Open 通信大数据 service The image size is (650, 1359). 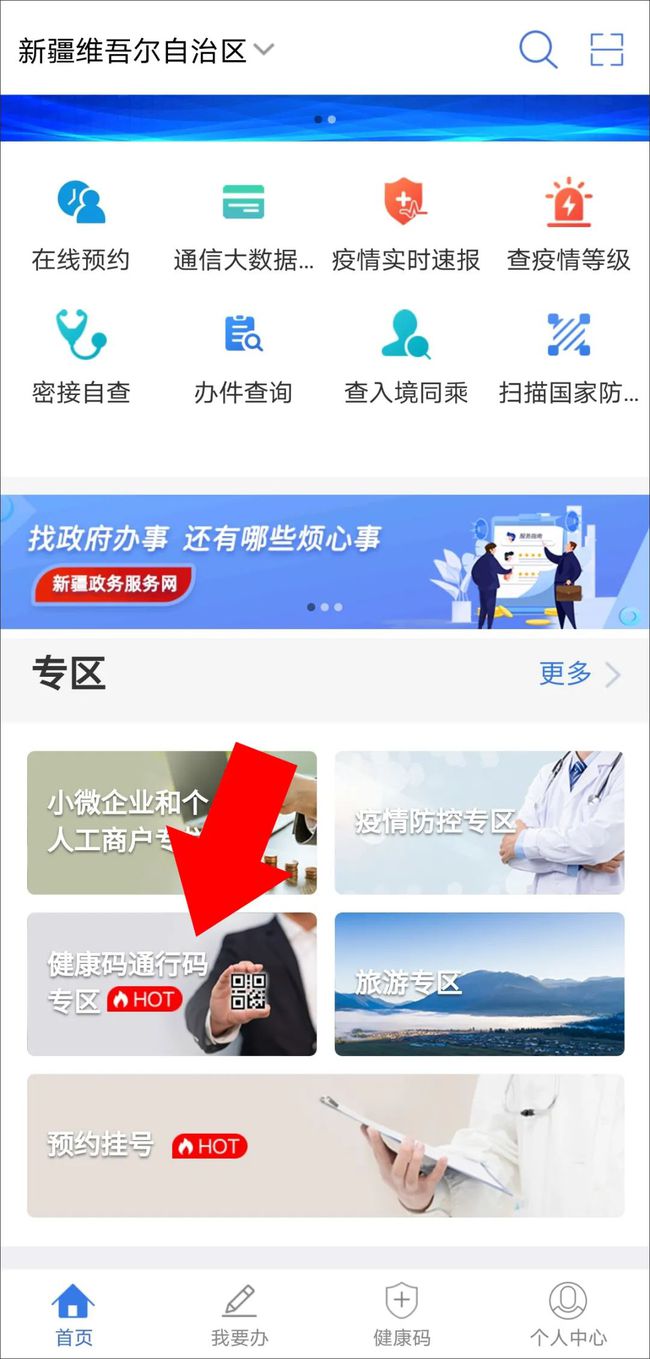pos(243,226)
